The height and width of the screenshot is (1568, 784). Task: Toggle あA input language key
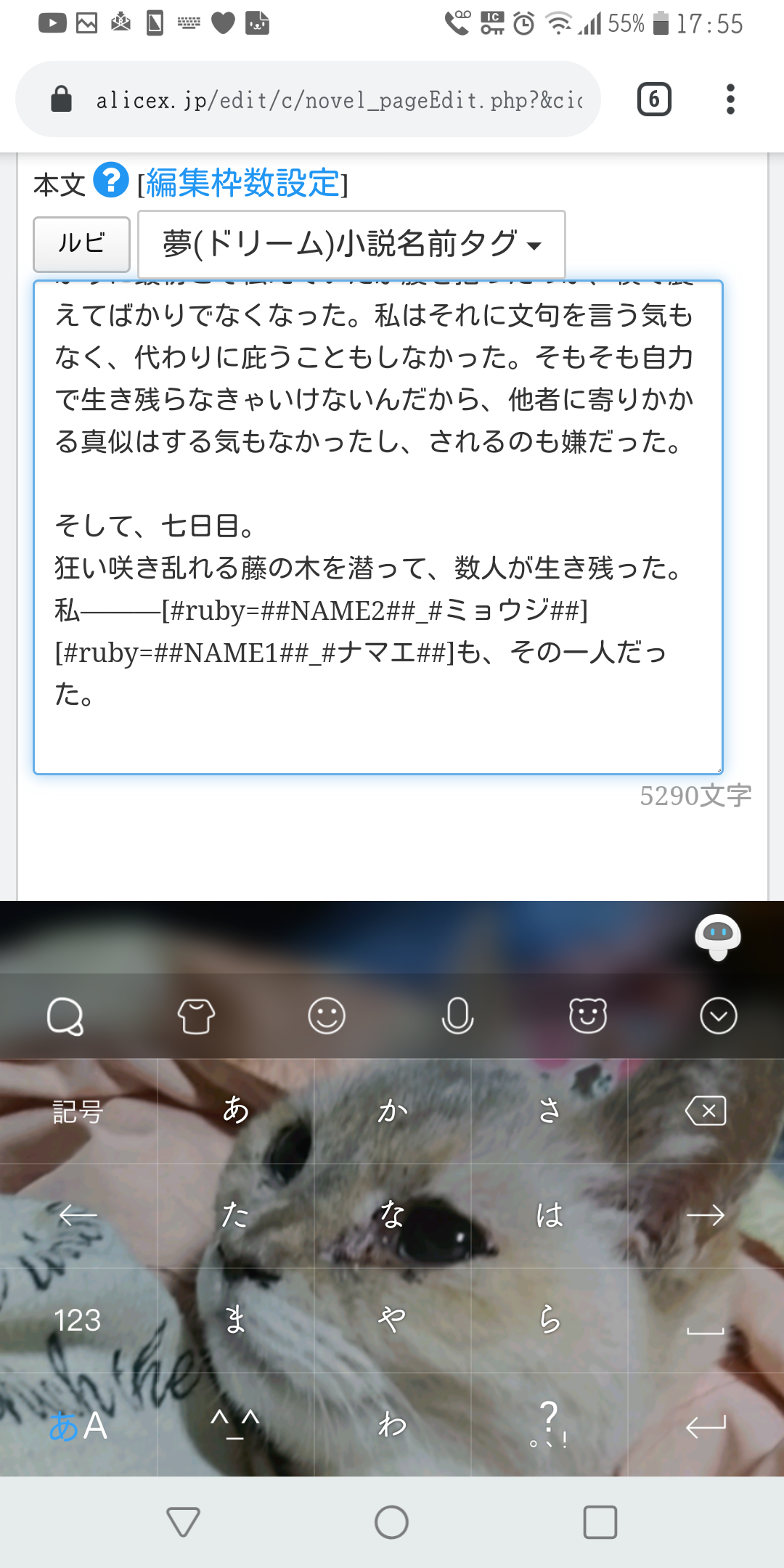(x=78, y=1426)
